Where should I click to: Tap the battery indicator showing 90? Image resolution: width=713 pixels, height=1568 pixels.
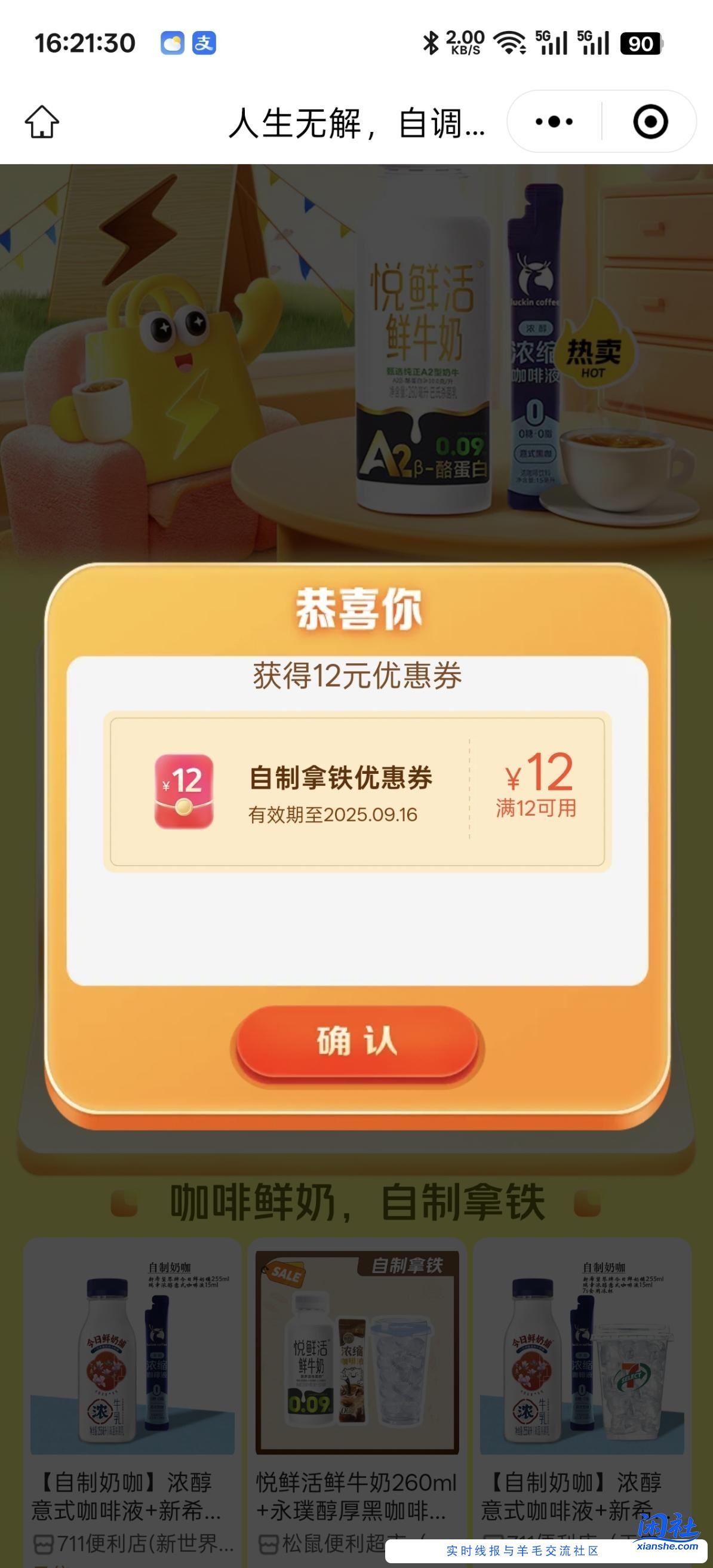(x=643, y=44)
